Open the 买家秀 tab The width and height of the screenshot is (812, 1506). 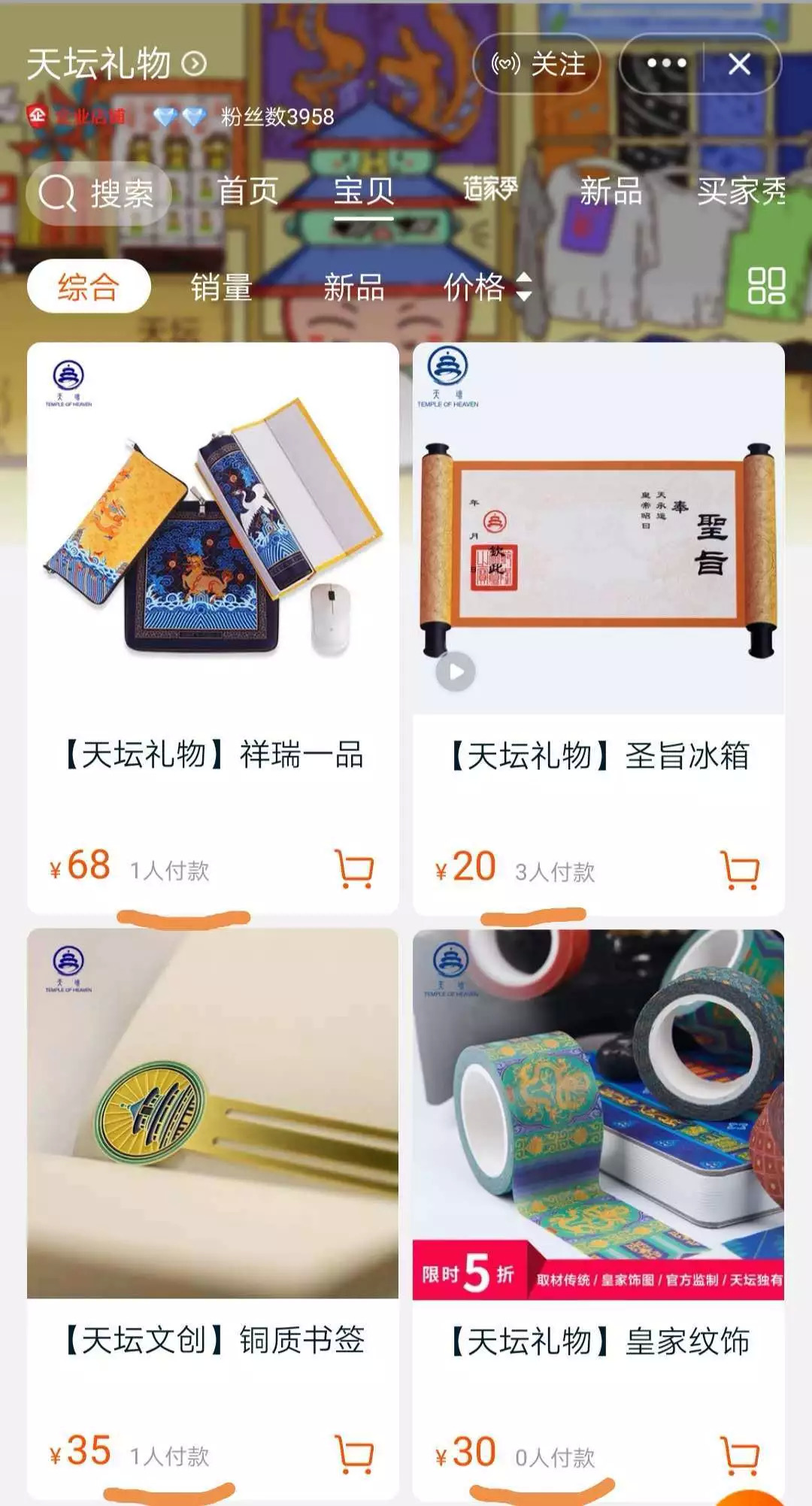point(741,191)
